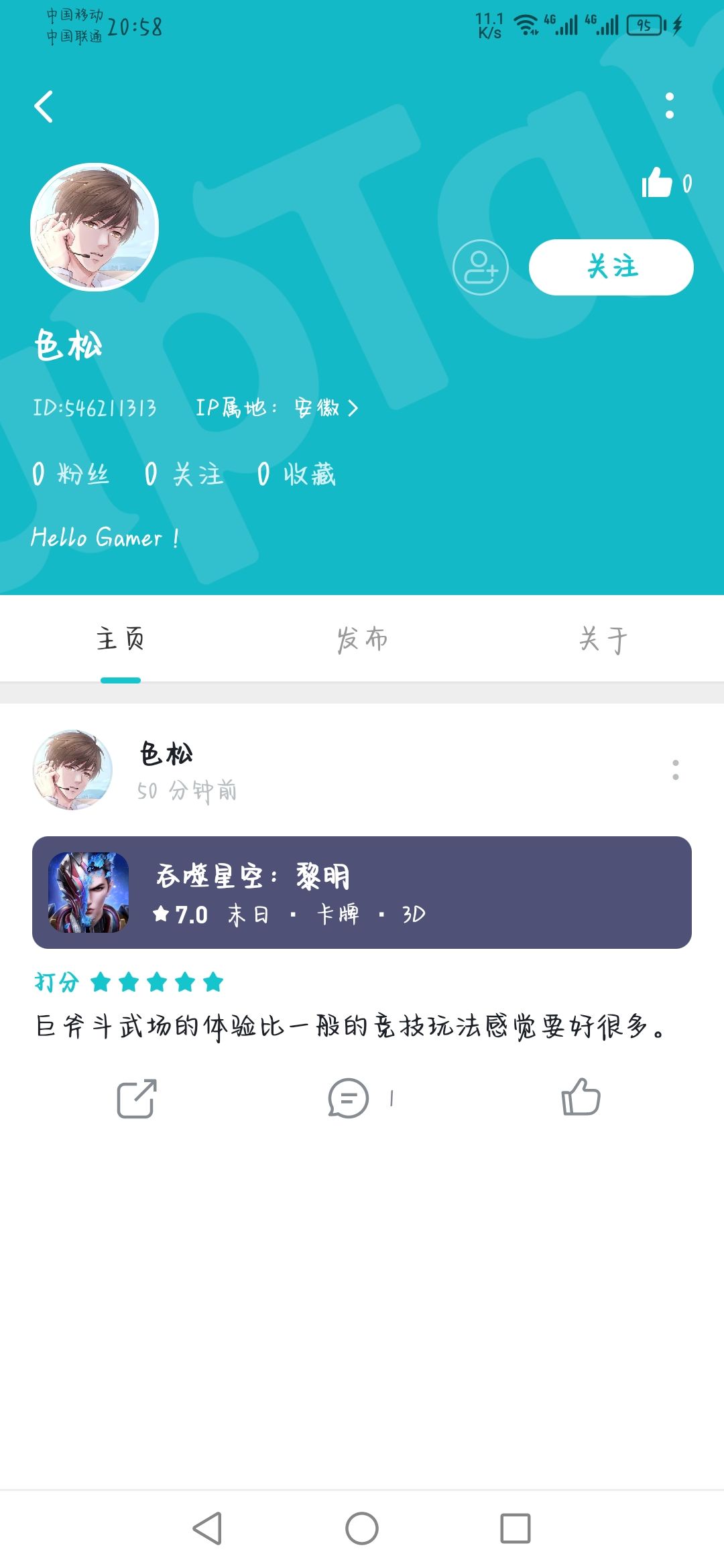This screenshot has height=1568, width=724.
Task: Switch to the 发布 tab
Action: (362, 639)
